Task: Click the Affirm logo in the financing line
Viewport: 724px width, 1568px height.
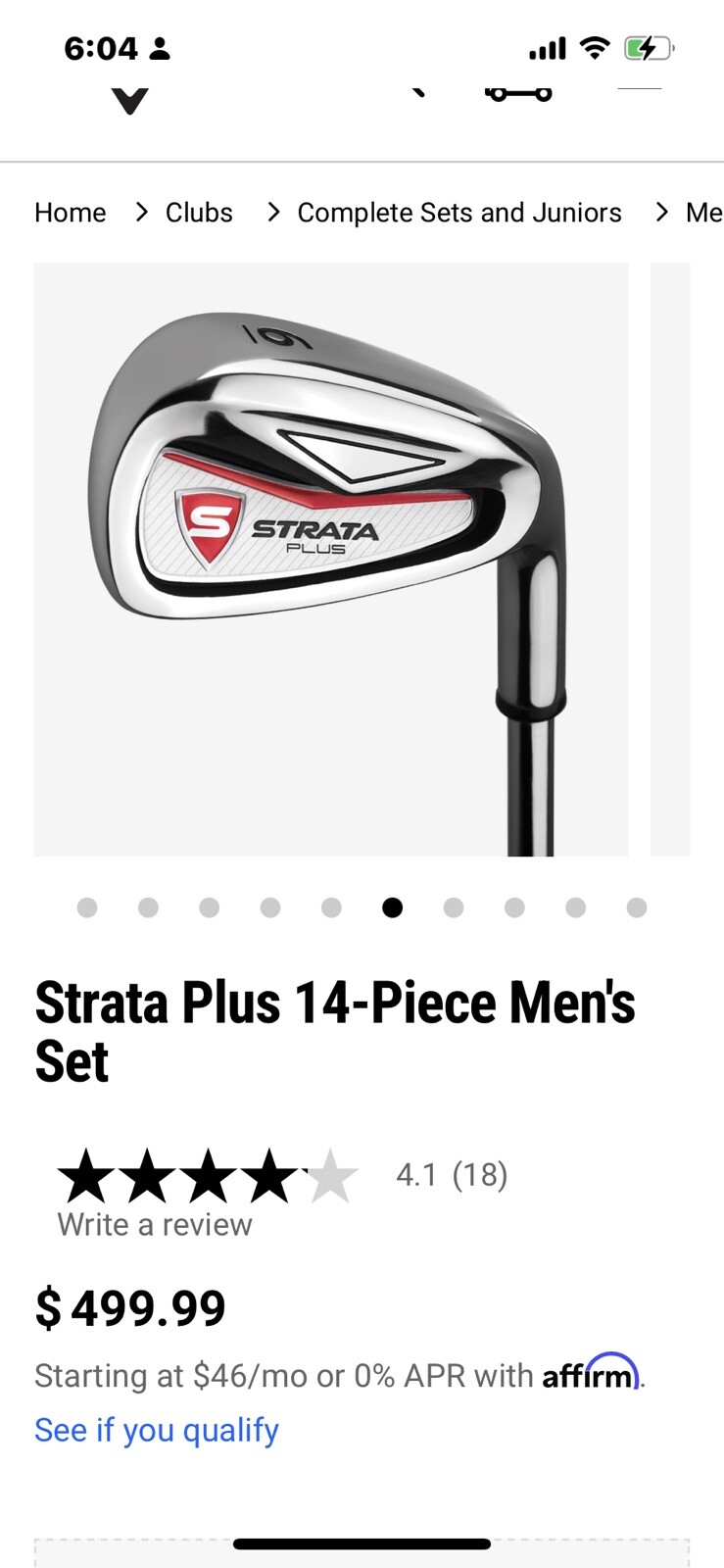Action: [588, 1375]
